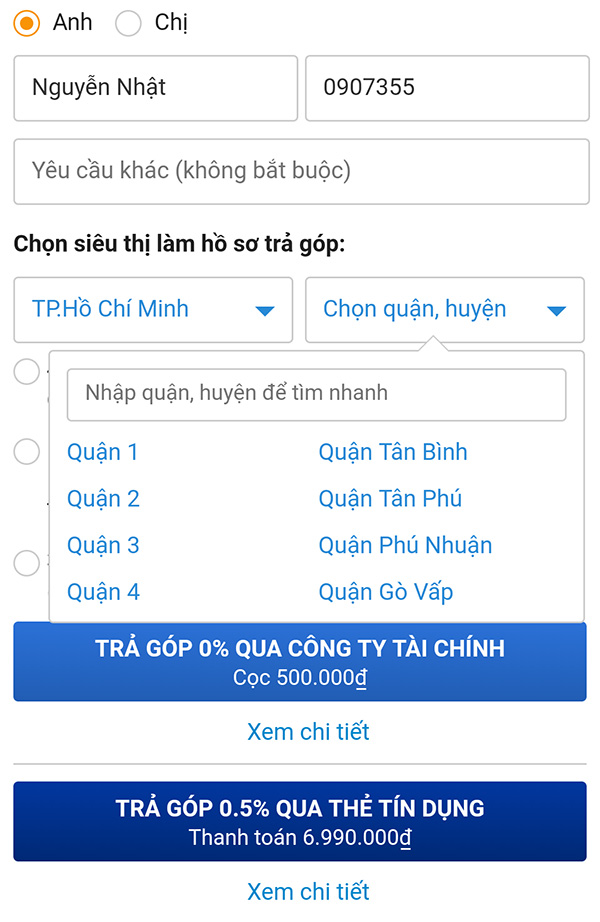
Task: Tap the phone number field 0907355
Action: pyautogui.click(x=446, y=88)
